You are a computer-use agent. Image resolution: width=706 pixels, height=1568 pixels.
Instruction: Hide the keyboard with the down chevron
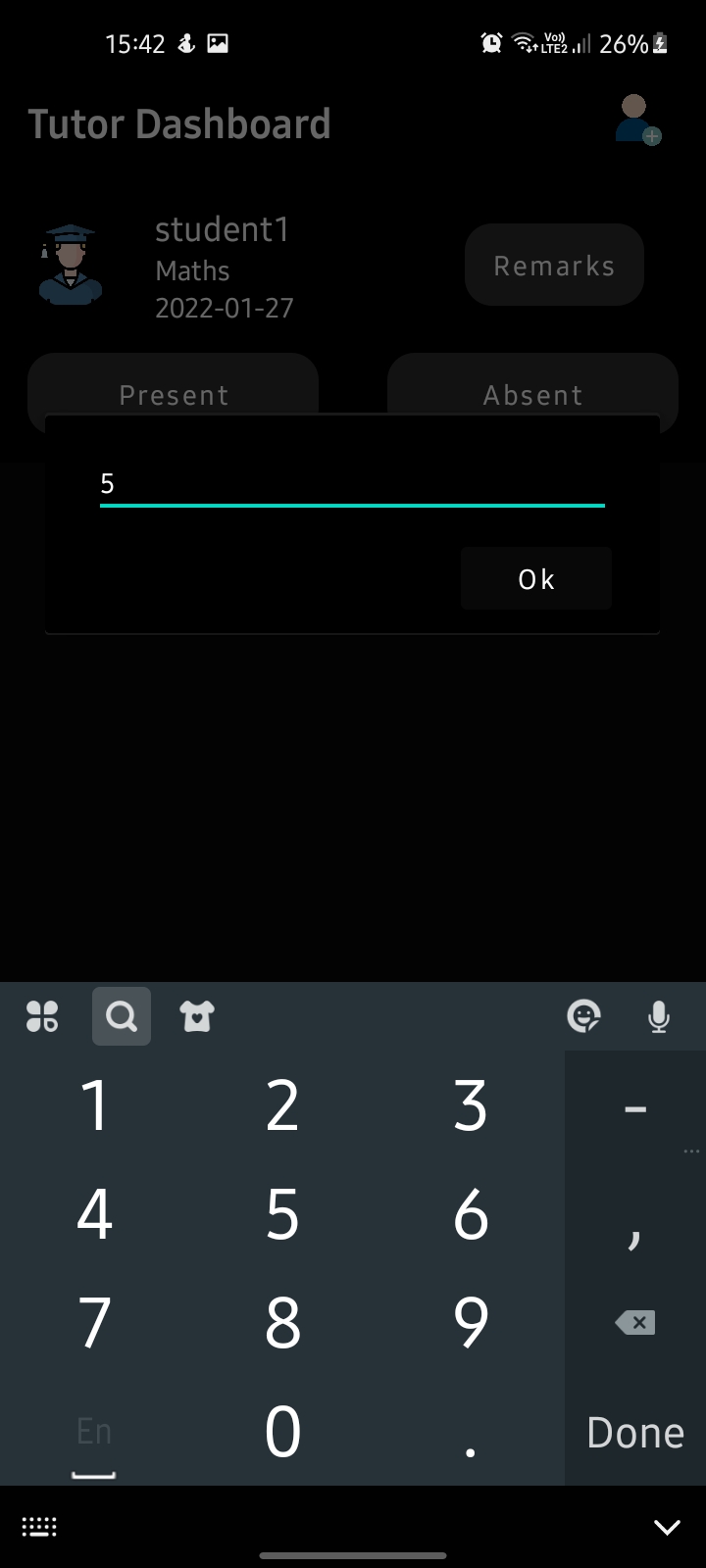click(667, 1527)
